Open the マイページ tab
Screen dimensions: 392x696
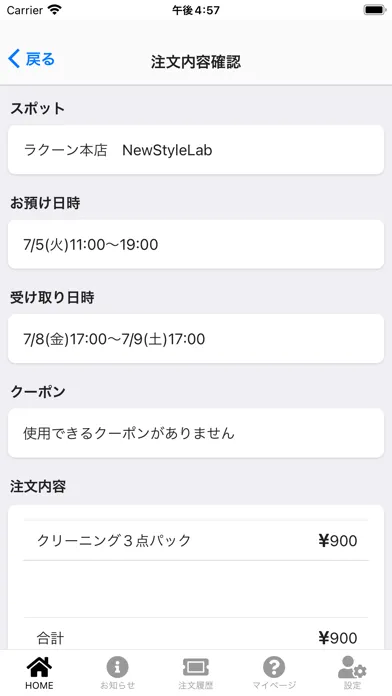274,673
